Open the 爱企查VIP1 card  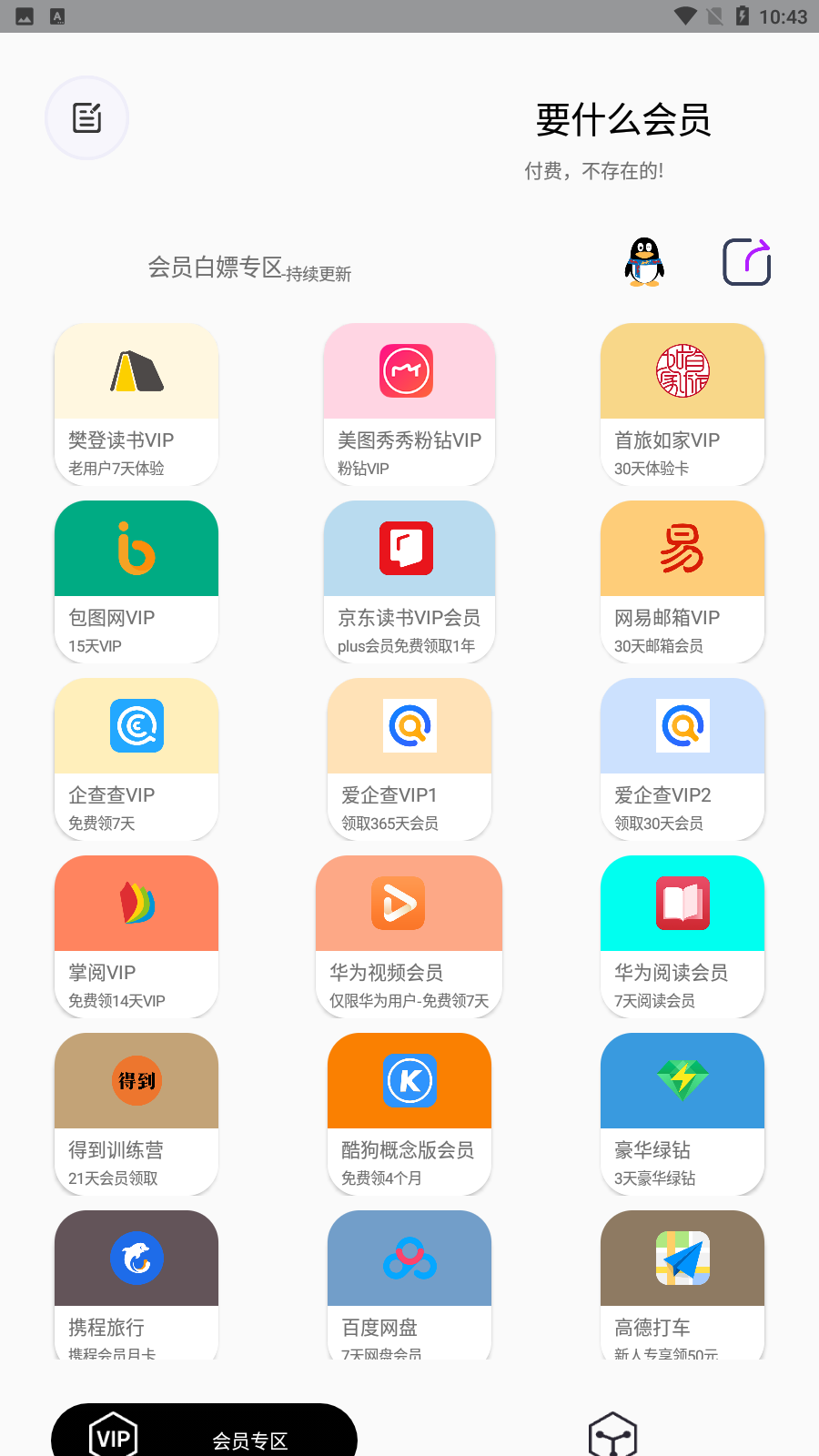409,759
